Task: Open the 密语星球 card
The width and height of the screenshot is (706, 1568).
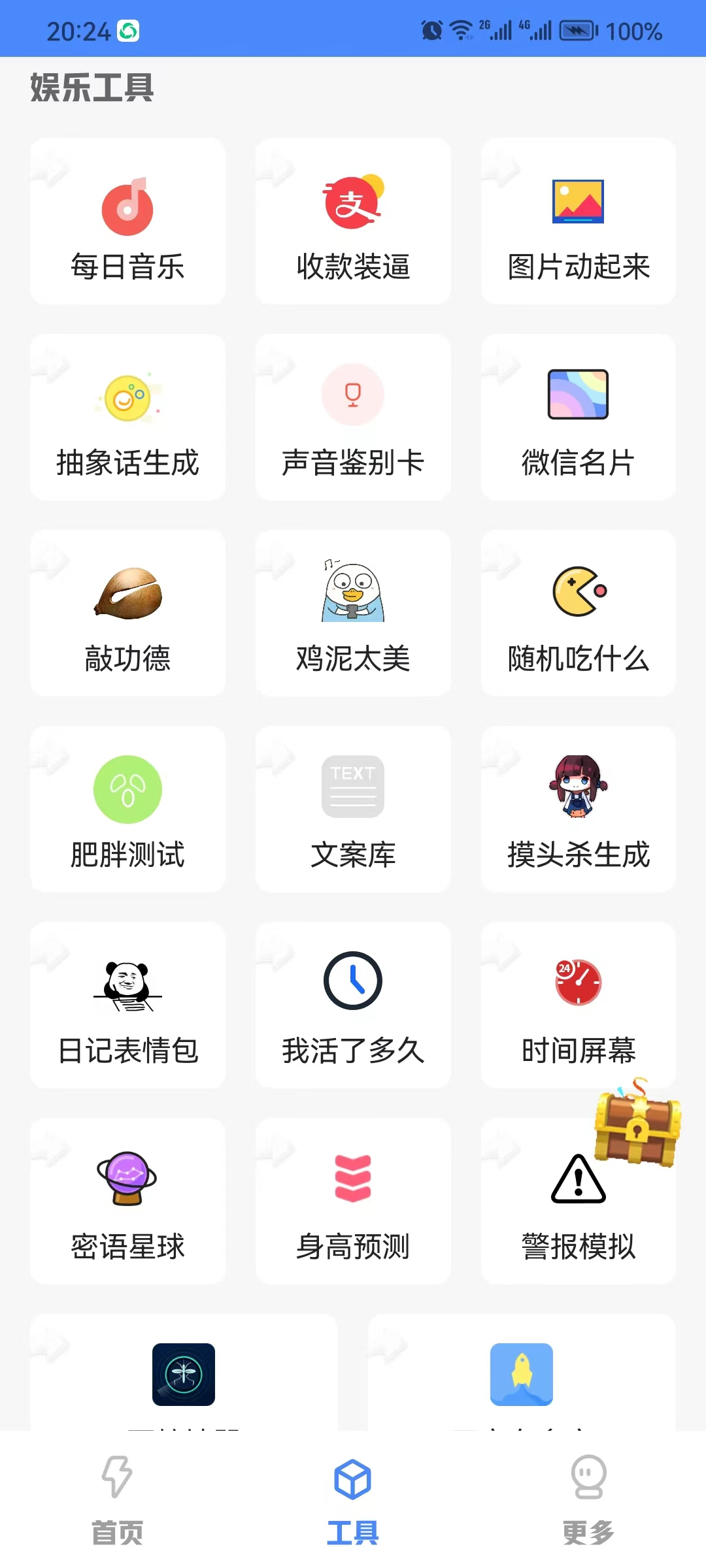Action: coord(127,1202)
